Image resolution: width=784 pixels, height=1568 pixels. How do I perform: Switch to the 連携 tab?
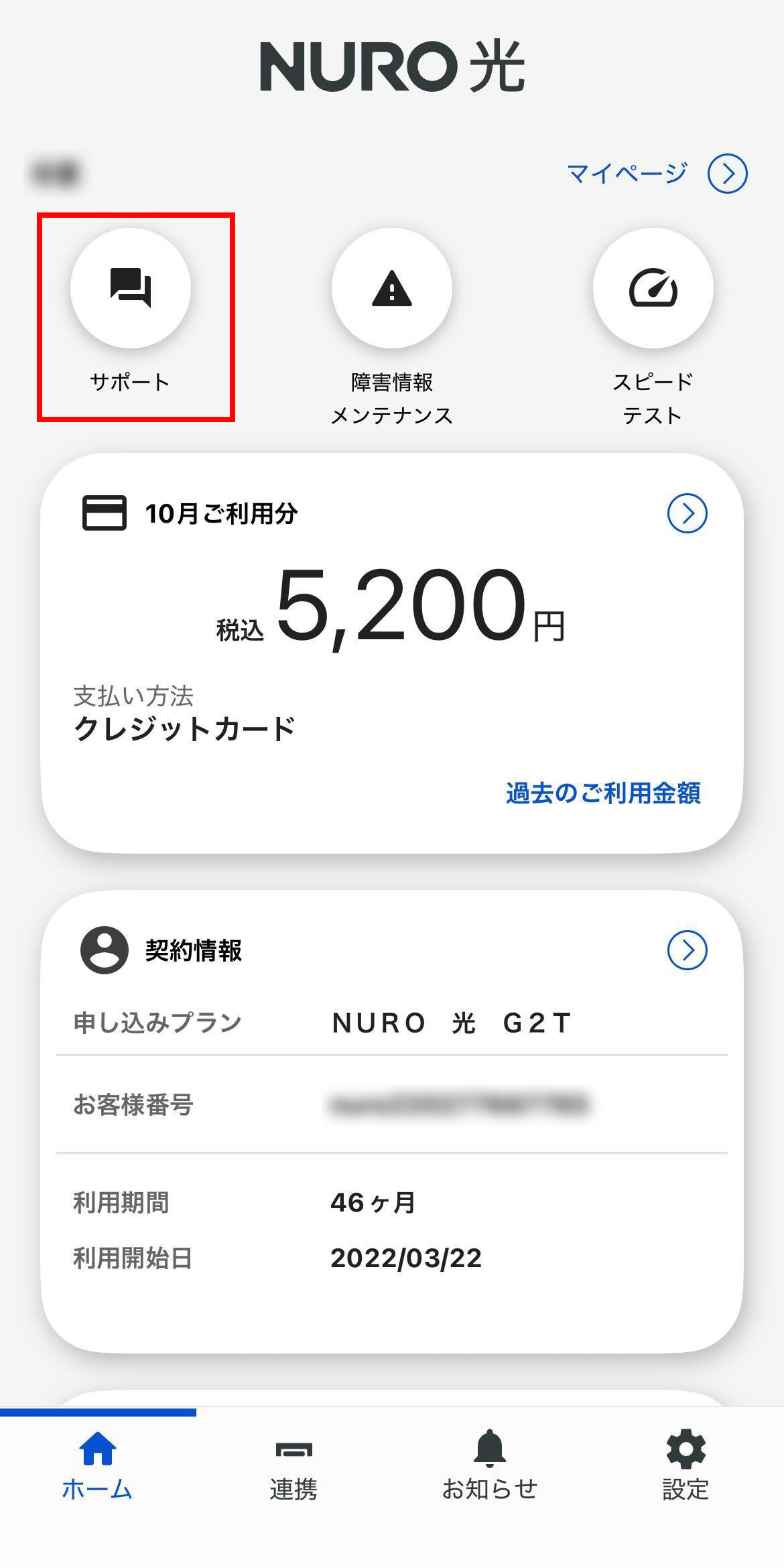pyautogui.click(x=293, y=1466)
